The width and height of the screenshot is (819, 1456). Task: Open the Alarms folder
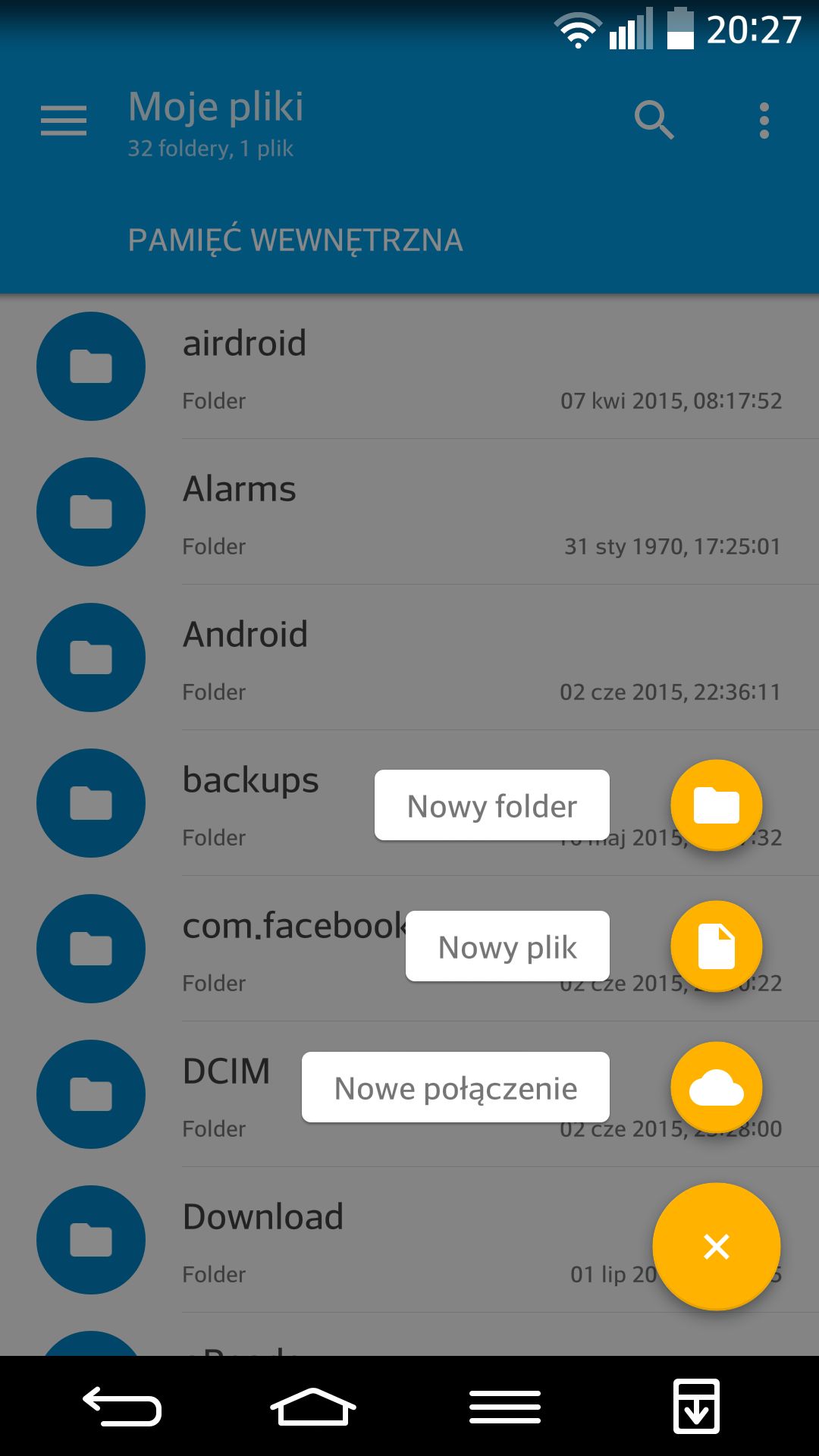(409, 512)
